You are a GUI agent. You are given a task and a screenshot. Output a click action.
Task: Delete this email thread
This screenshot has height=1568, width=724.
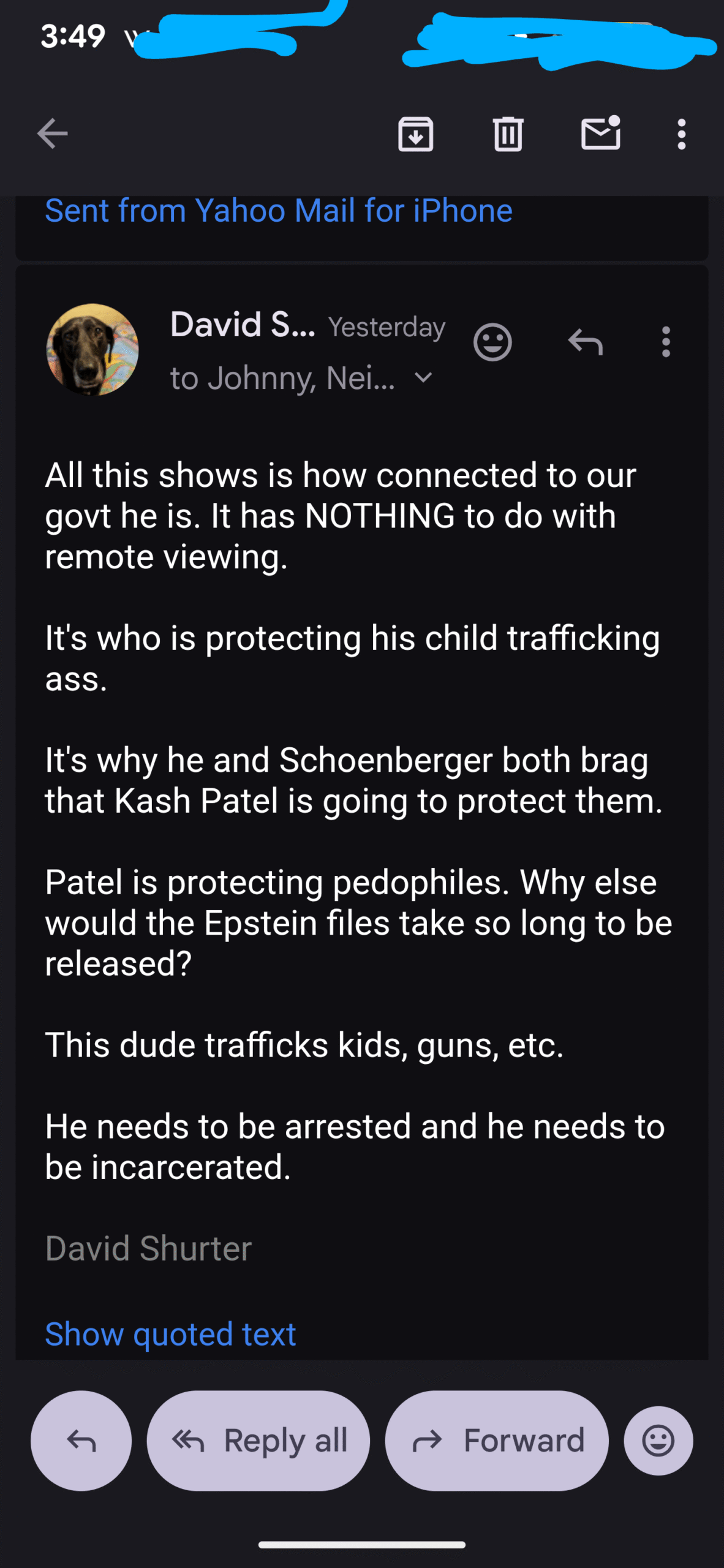coord(508,134)
